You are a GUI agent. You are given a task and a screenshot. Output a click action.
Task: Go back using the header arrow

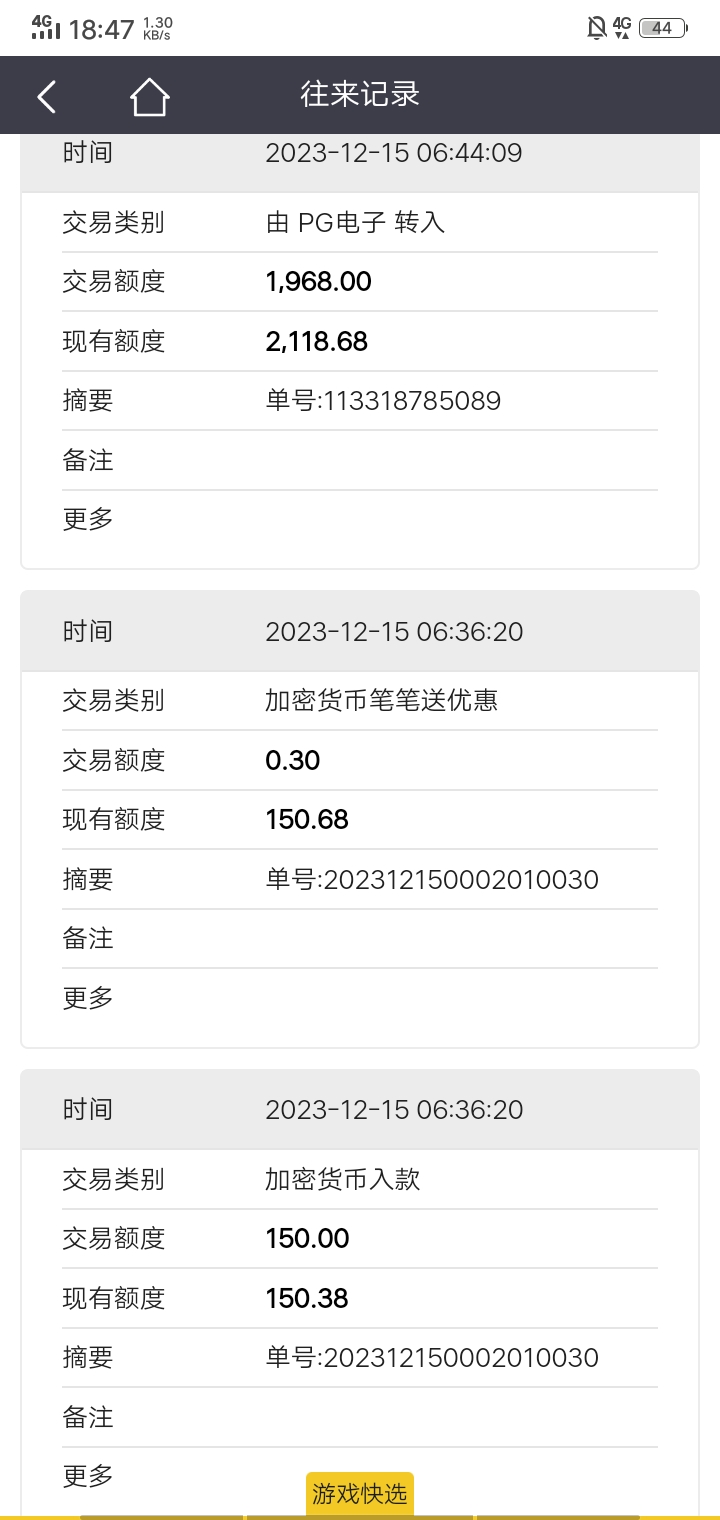46,96
